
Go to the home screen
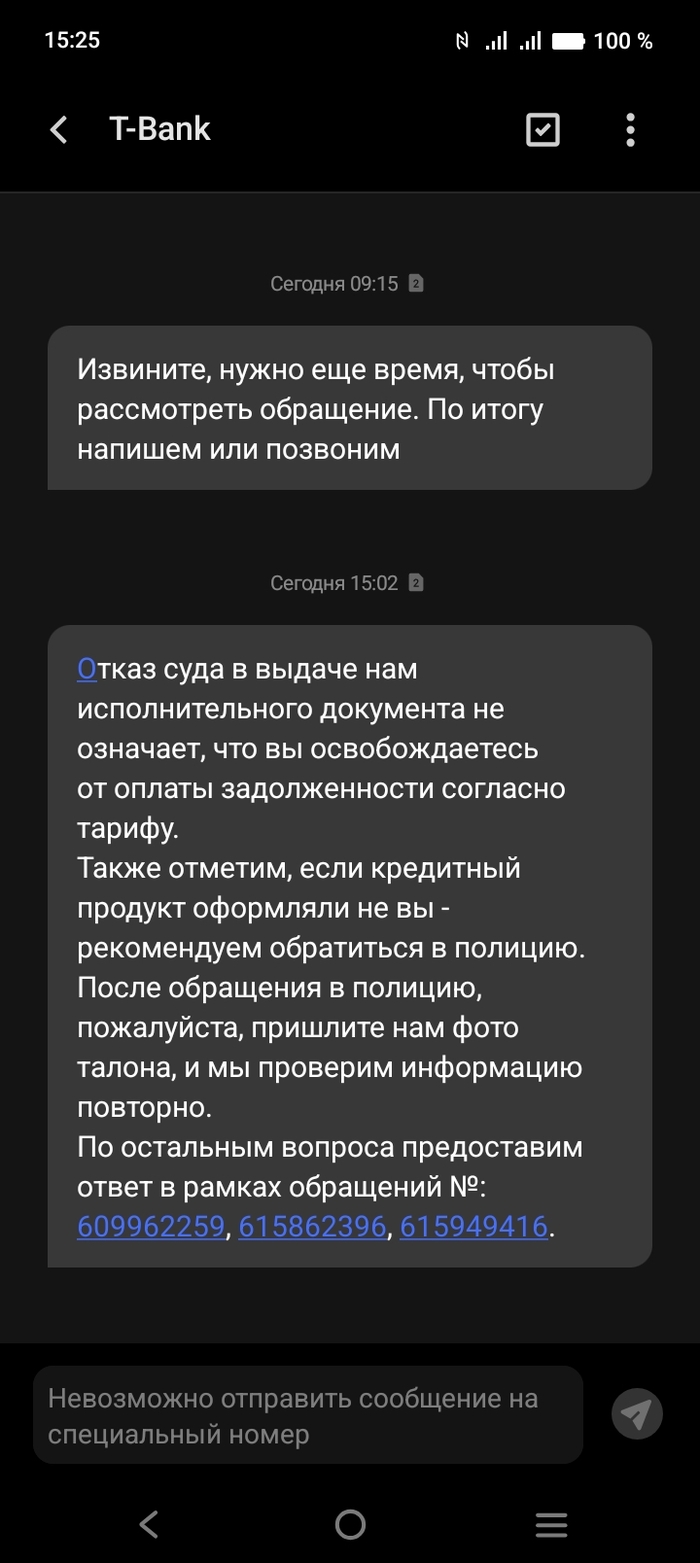(350, 1524)
